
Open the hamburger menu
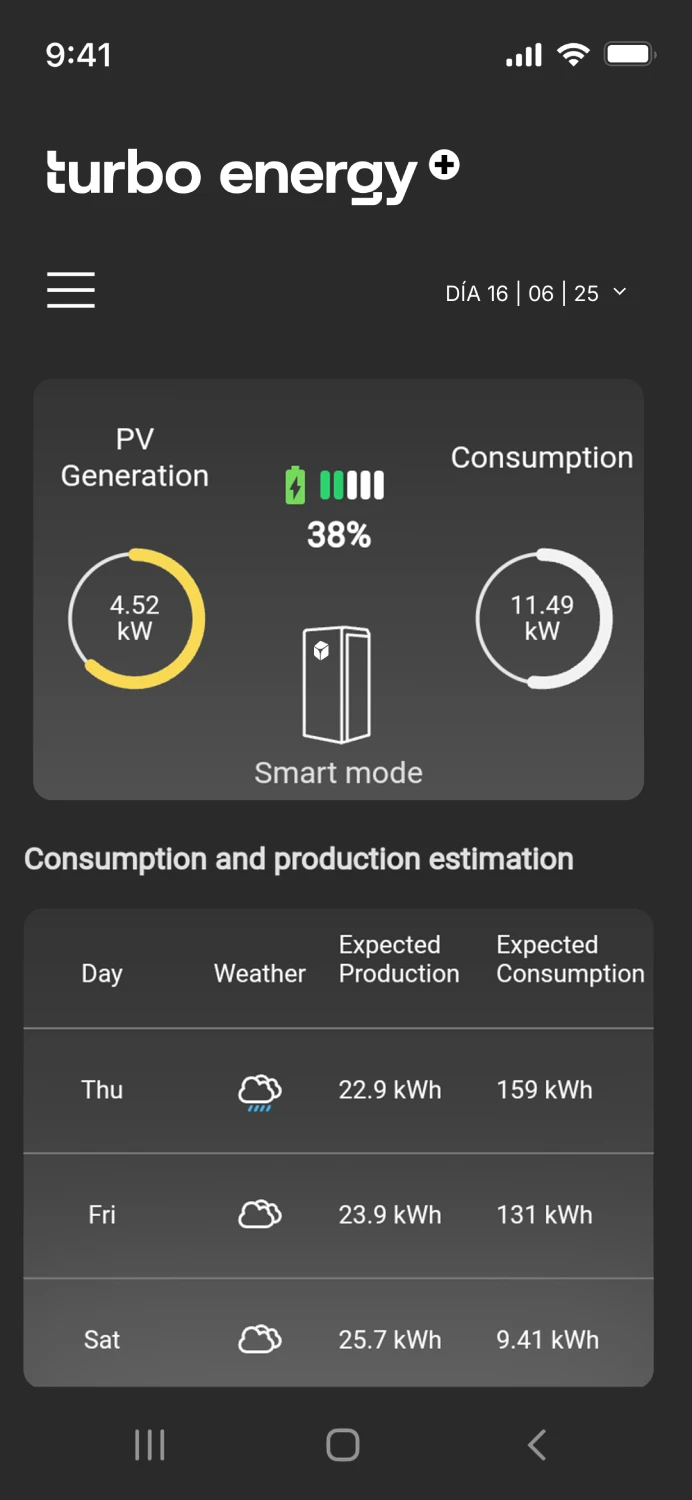click(71, 290)
